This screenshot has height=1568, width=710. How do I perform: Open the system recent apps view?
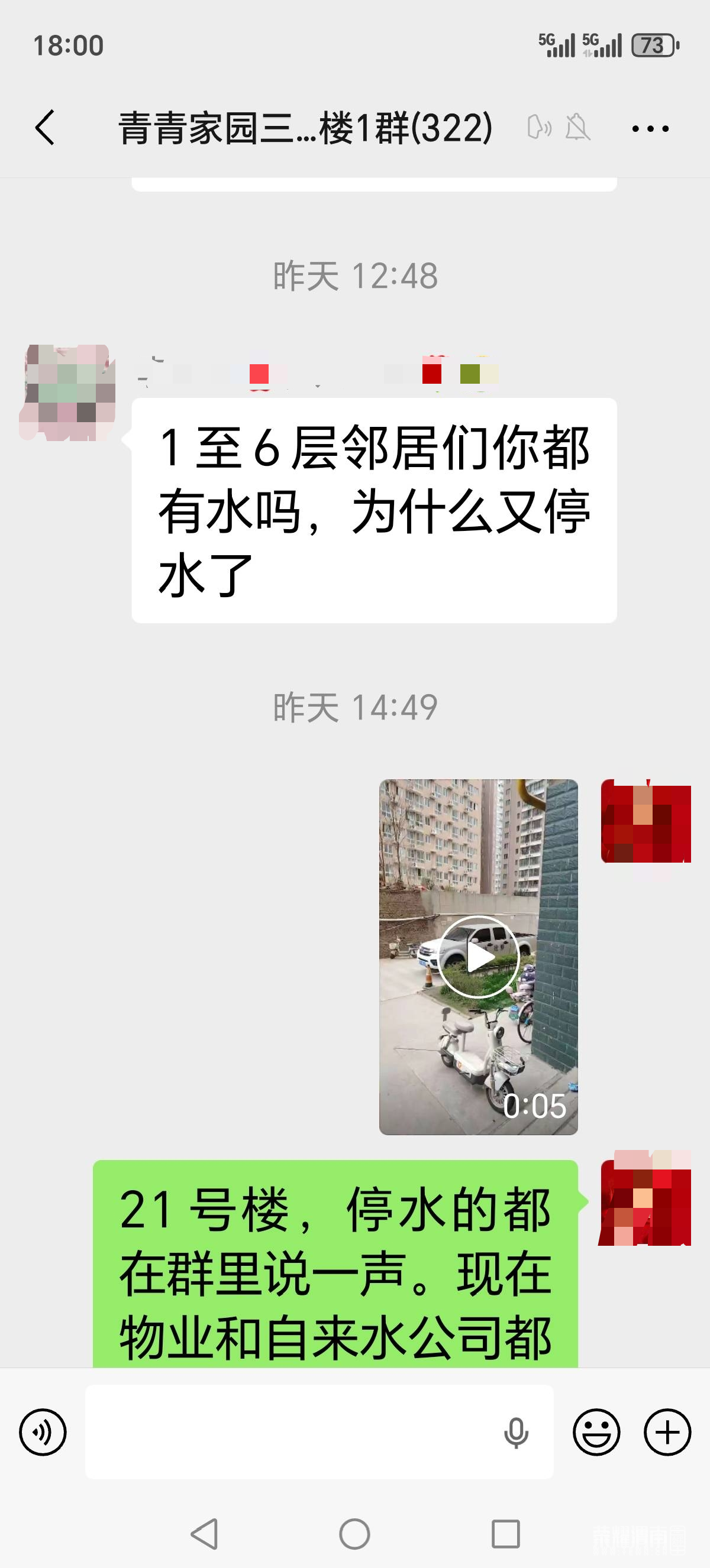505,1533
